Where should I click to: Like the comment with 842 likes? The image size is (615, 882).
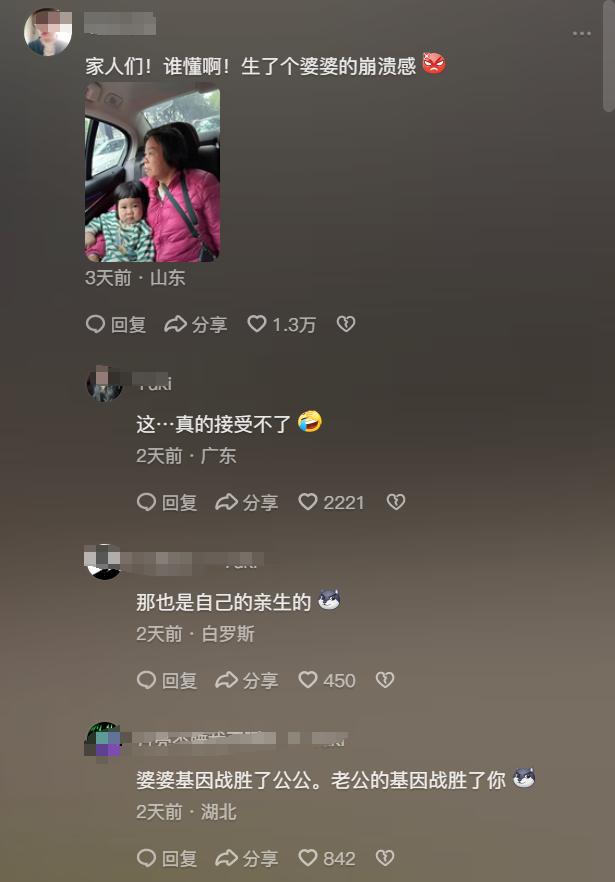pyautogui.click(x=327, y=858)
